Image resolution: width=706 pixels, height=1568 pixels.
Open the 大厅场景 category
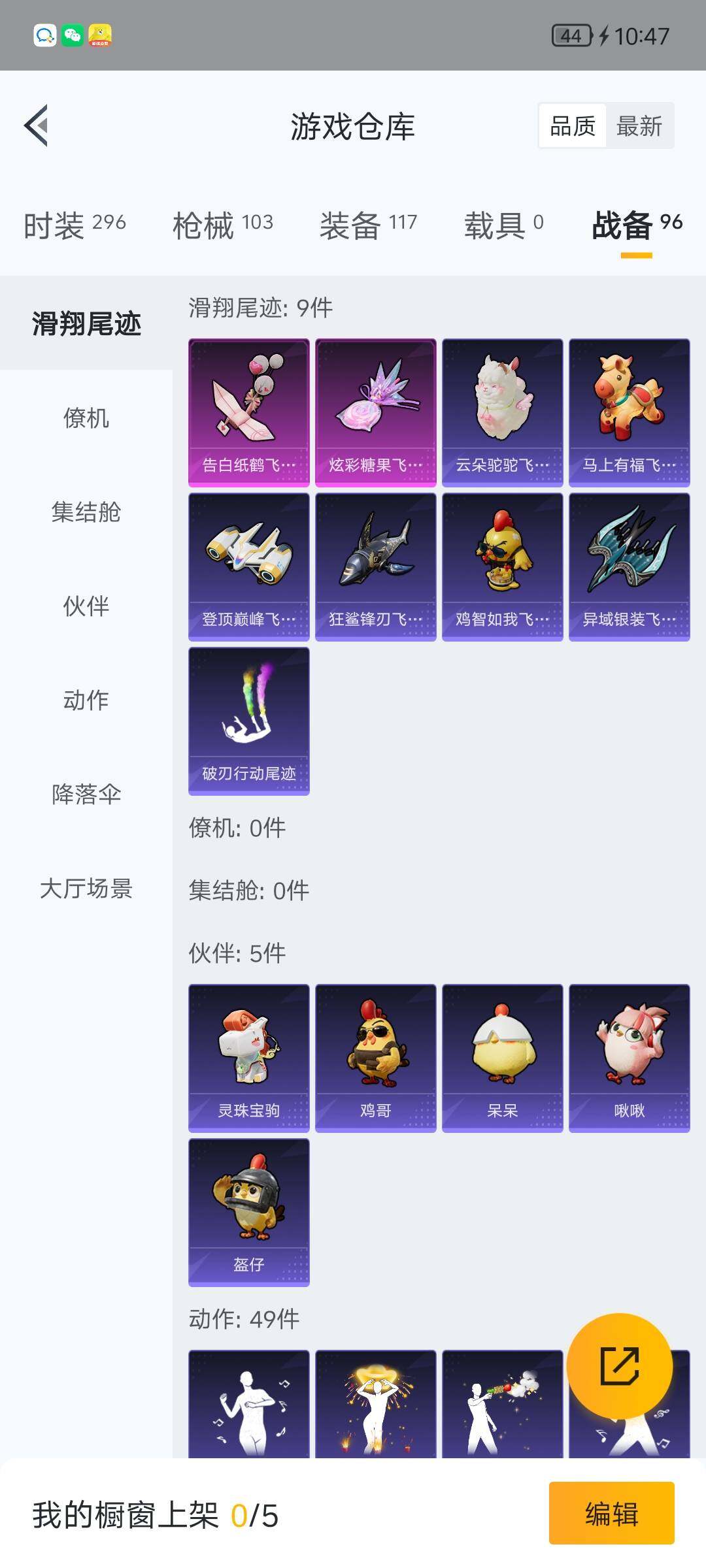[x=85, y=887]
